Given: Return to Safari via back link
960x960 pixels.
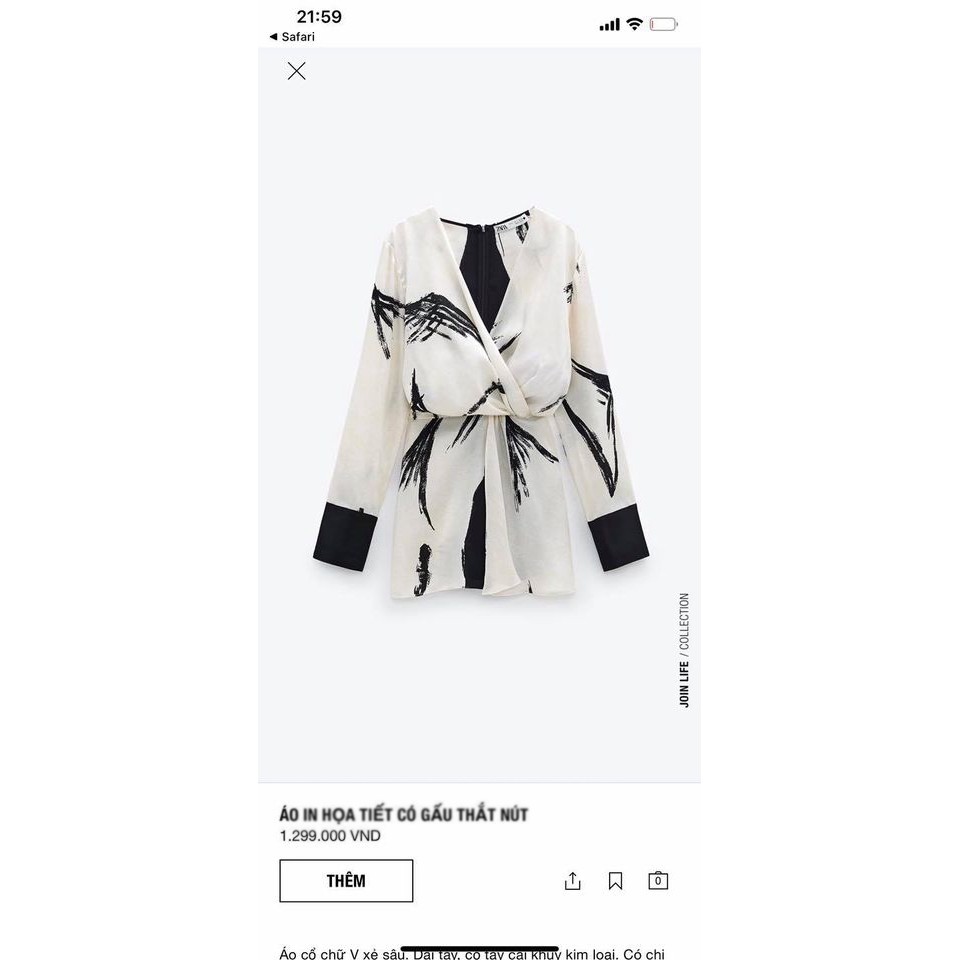Looking at the screenshot, I should click(x=291, y=36).
